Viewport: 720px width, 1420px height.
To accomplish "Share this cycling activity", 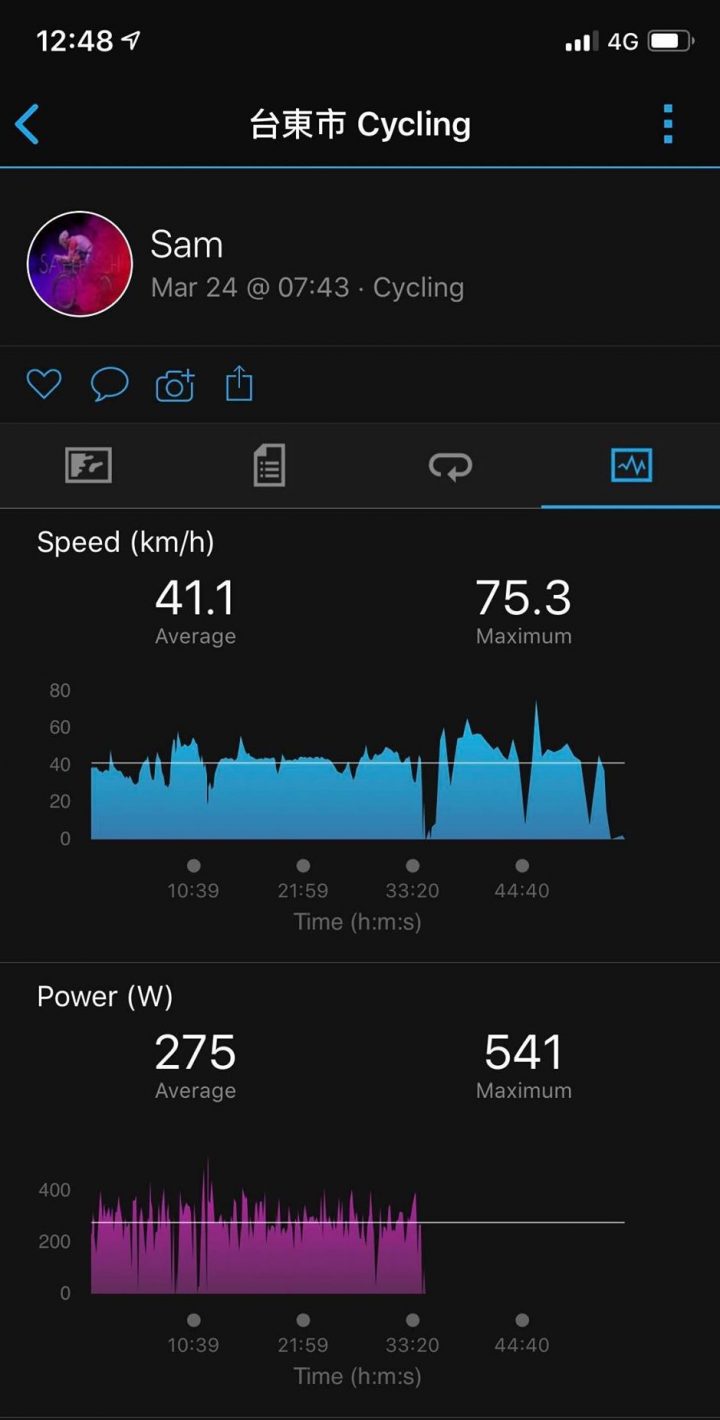I will (x=239, y=383).
